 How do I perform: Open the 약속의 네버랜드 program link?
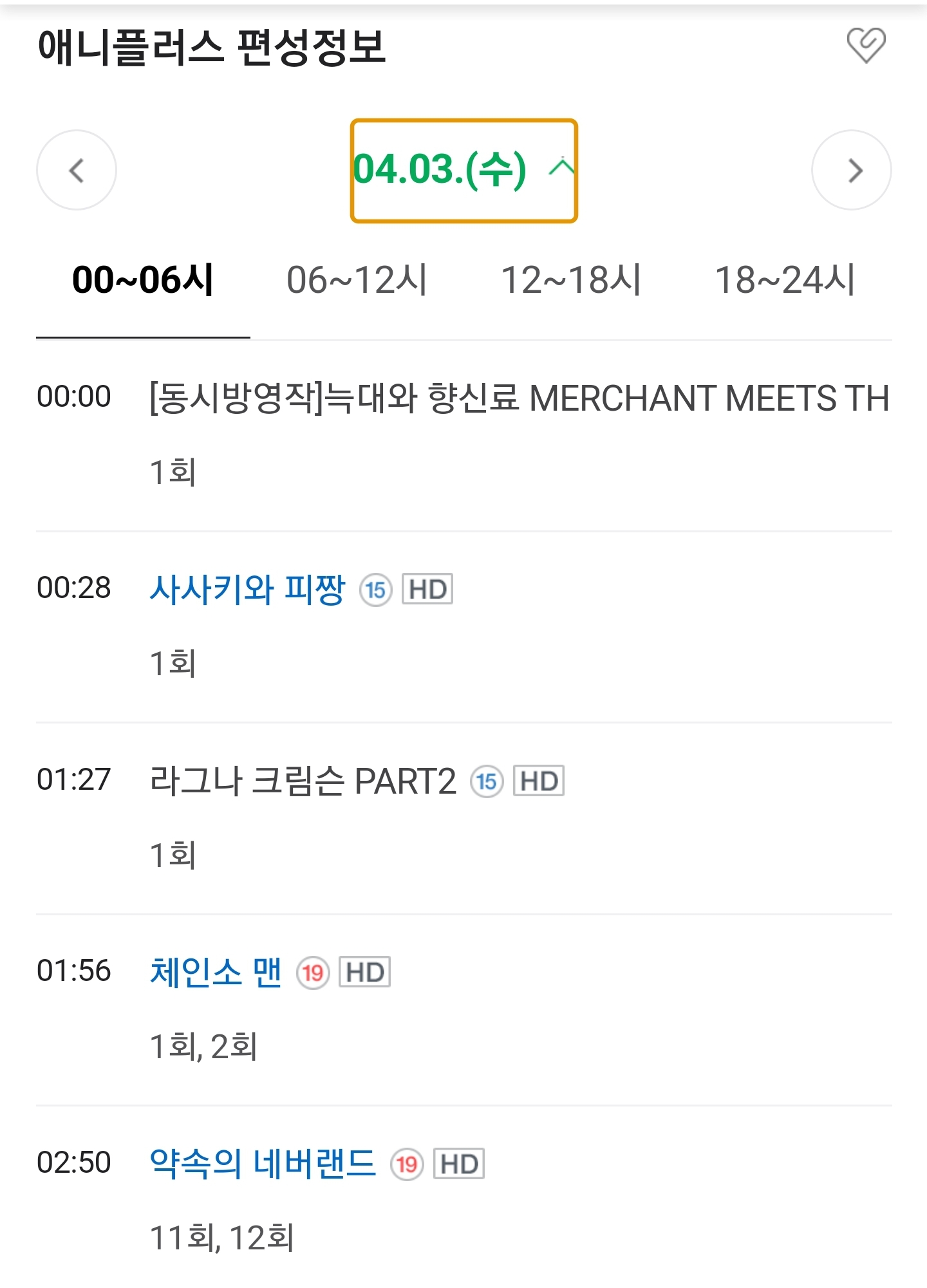point(263,1163)
